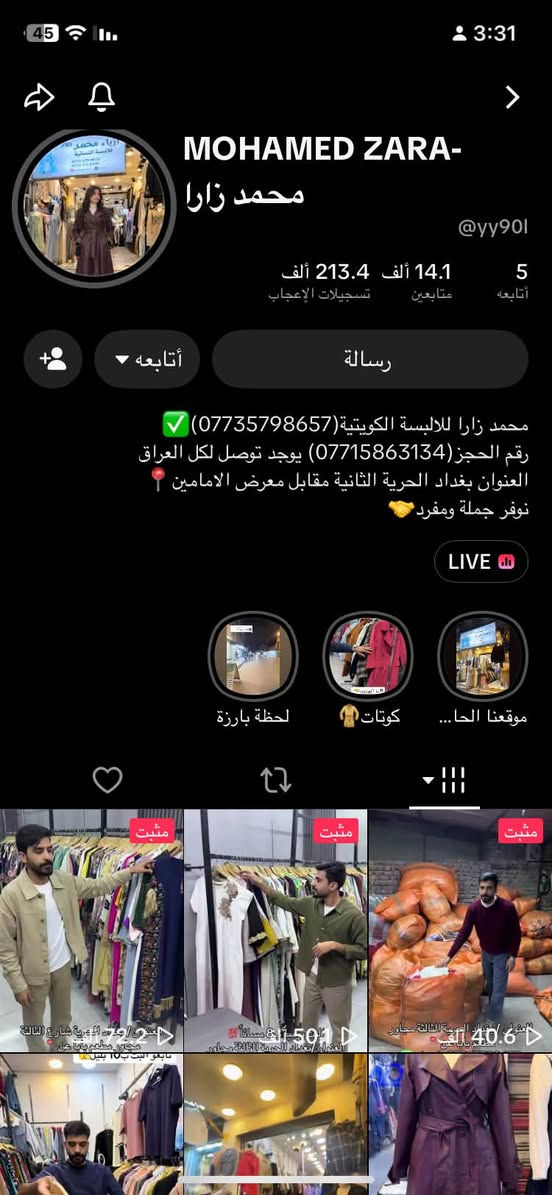Play the pinned video with 72.2 ألف views

click(91, 931)
